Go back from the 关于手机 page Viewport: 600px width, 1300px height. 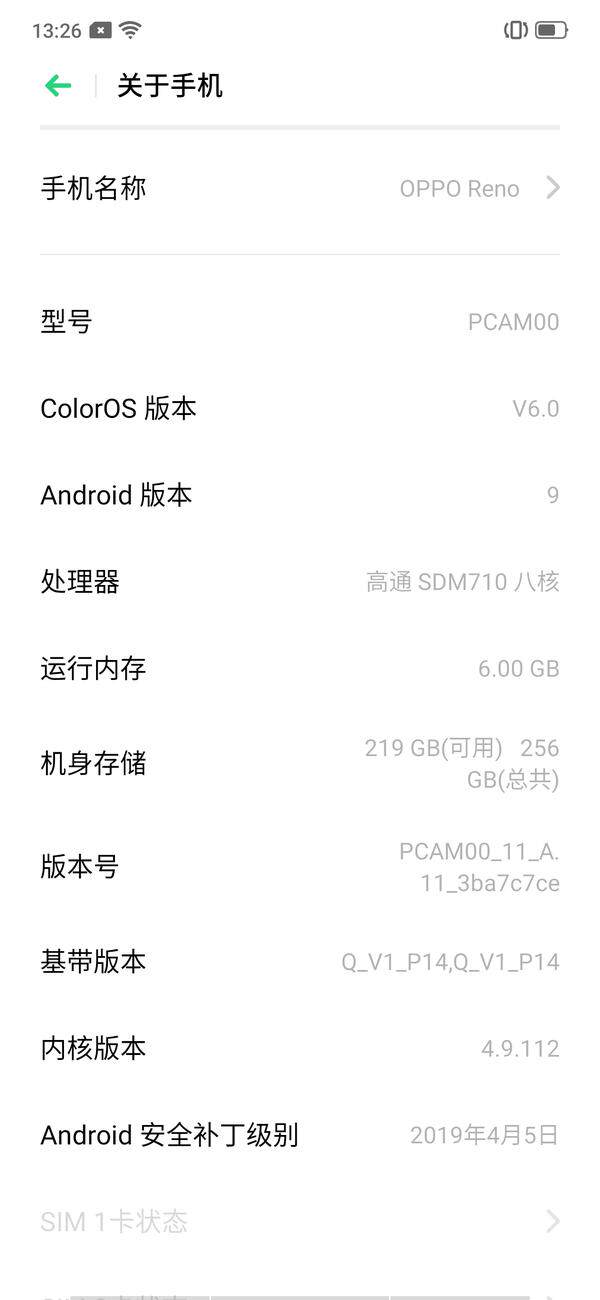pyautogui.click(x=58, y=86)
